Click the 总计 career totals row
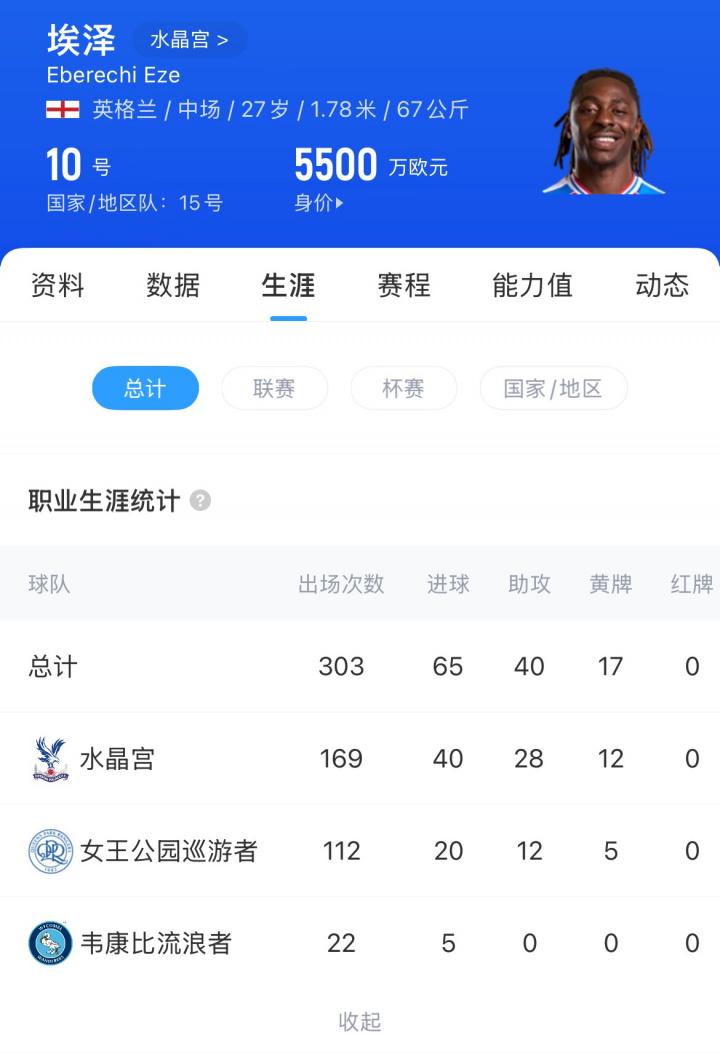The width and height of the screenshot is (720, 1054). click(x=360, y=666)
